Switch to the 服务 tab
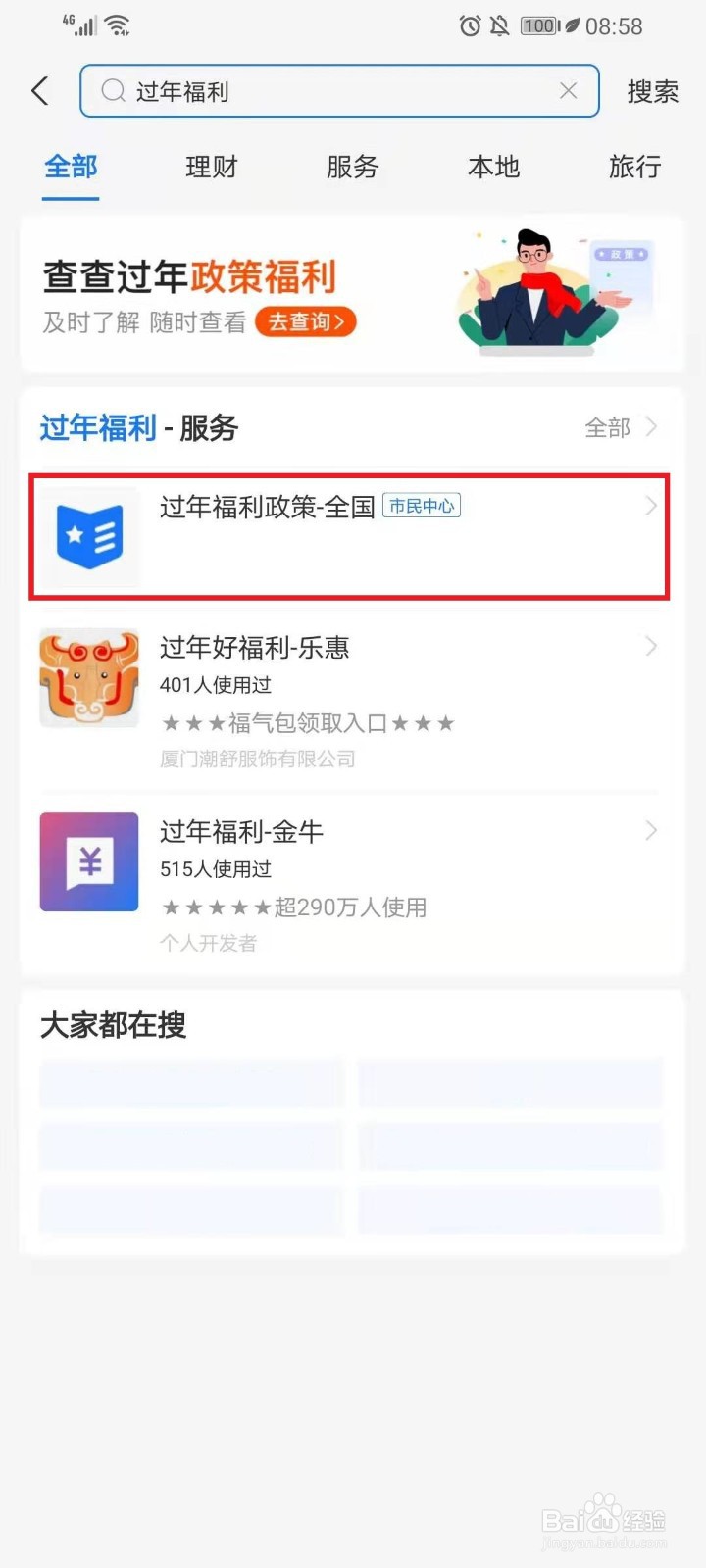The height and width of the screenshot is (1568, 706). click(x=352, y=168)
